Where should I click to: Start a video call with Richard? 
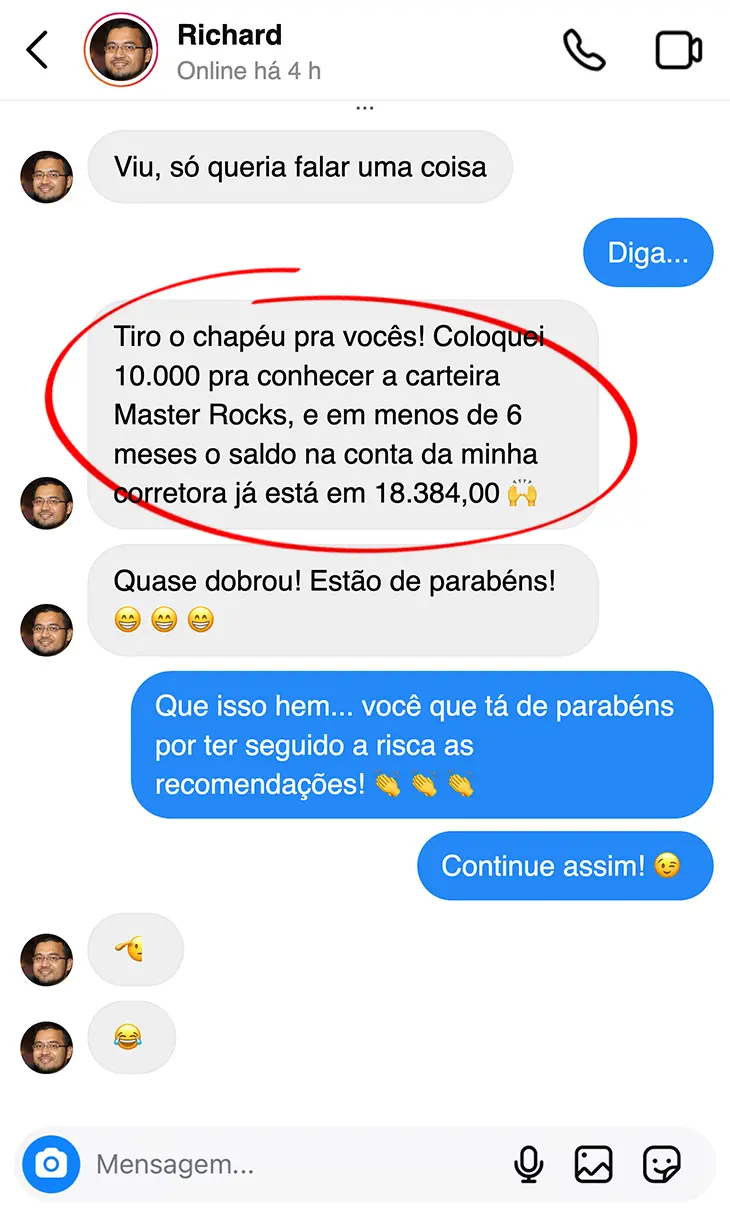(x=678, y=50)
